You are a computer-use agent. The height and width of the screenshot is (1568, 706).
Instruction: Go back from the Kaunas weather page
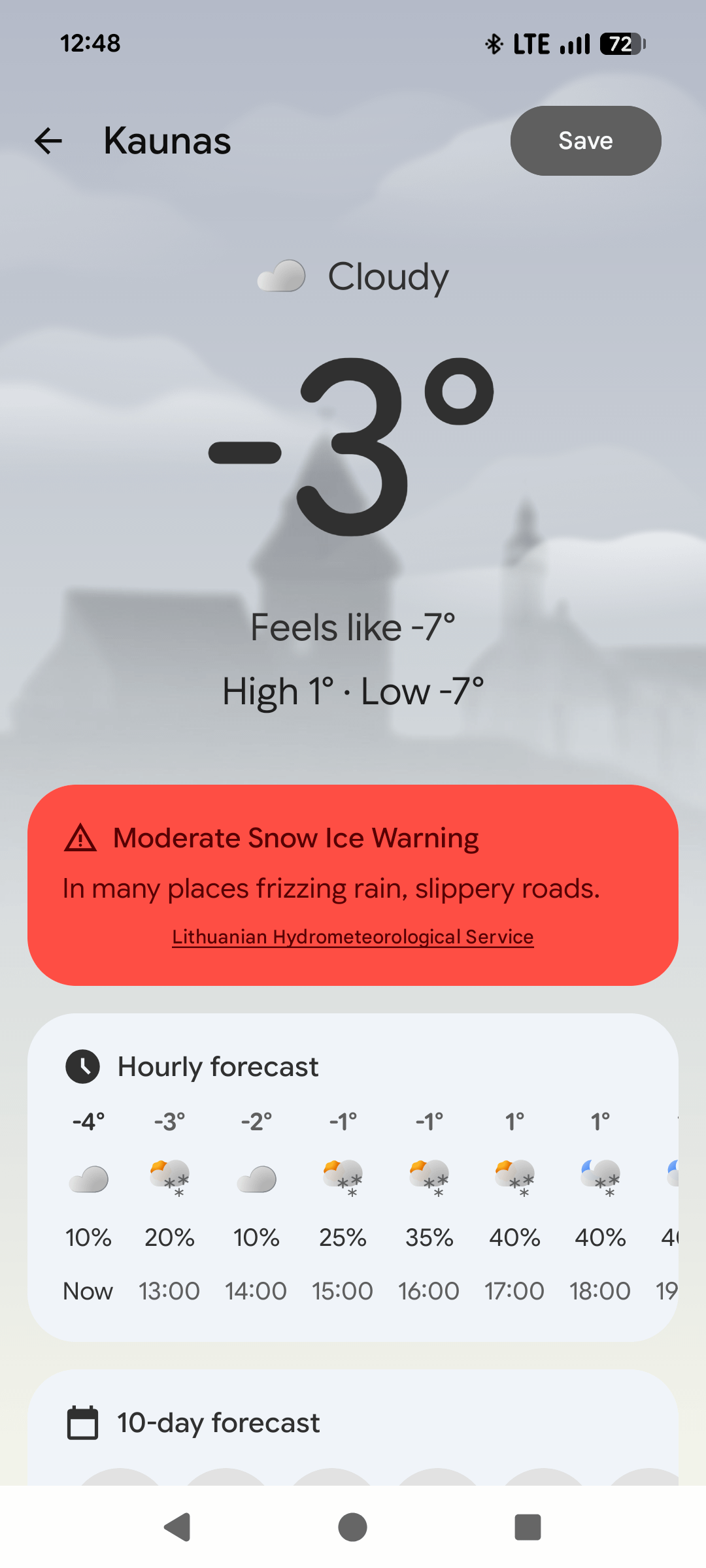click(x=48, y=140)
